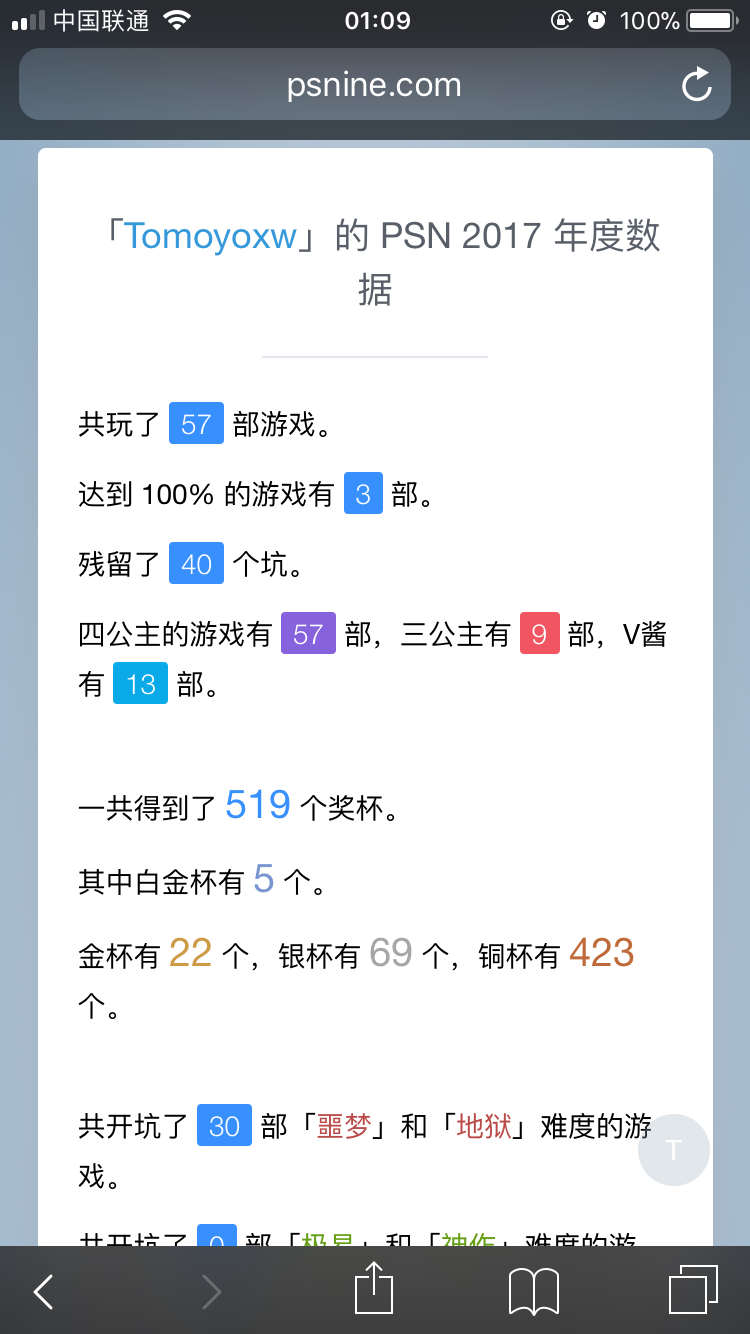Image resolution: width=750 pixels, height=1334 pixels.
Task: Navigate back with the back arrow icon
Action: [42, 1291]
